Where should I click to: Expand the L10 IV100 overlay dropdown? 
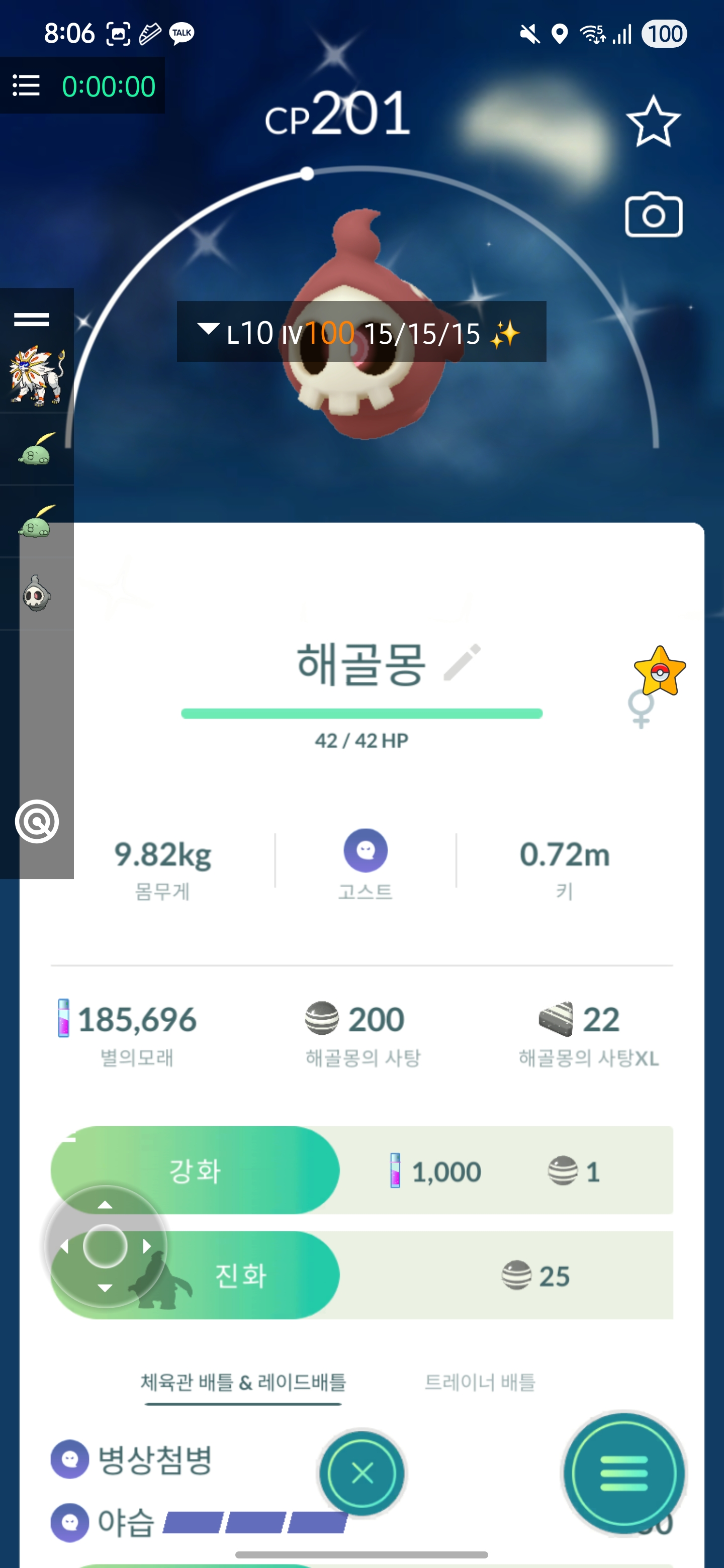[x=208, y=331]
